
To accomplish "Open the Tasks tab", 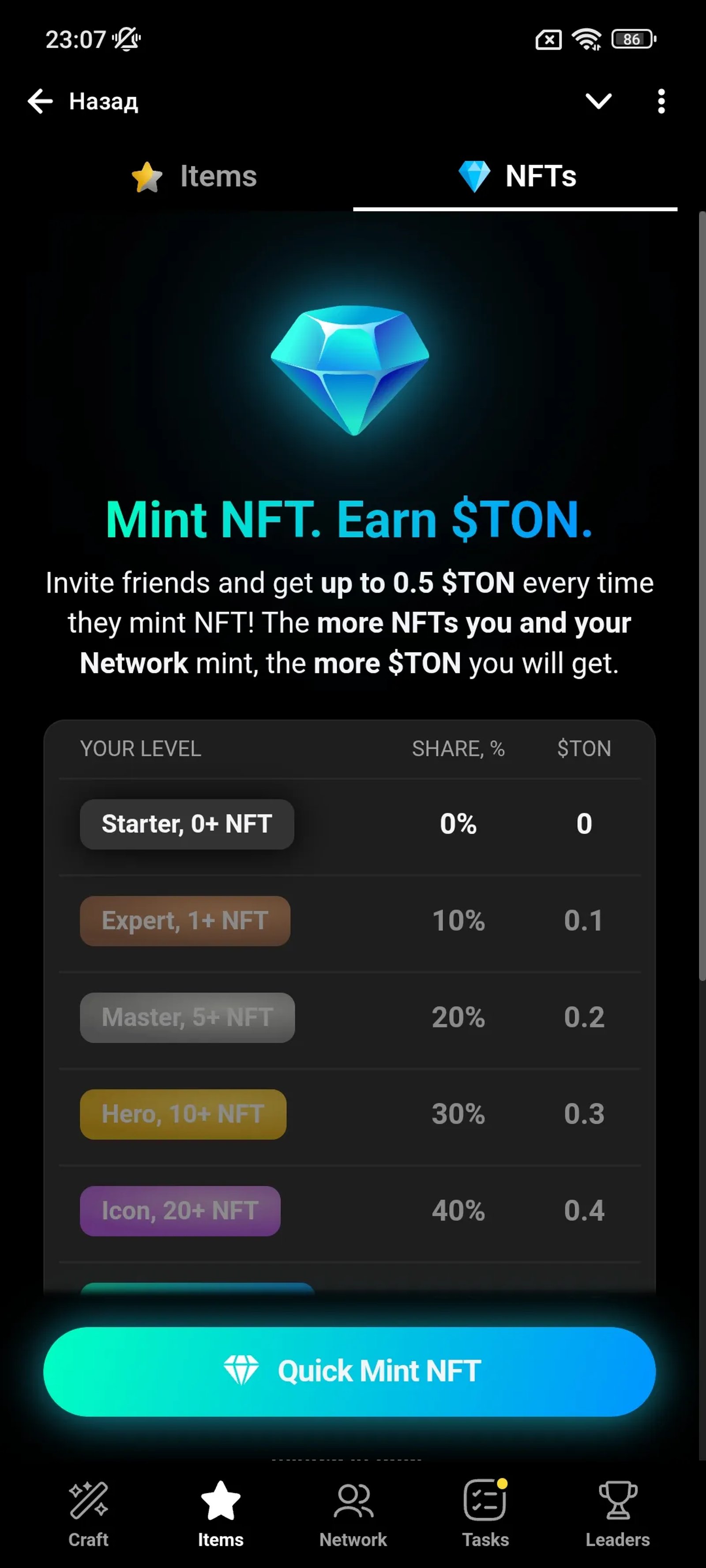I will (485, 1513).
